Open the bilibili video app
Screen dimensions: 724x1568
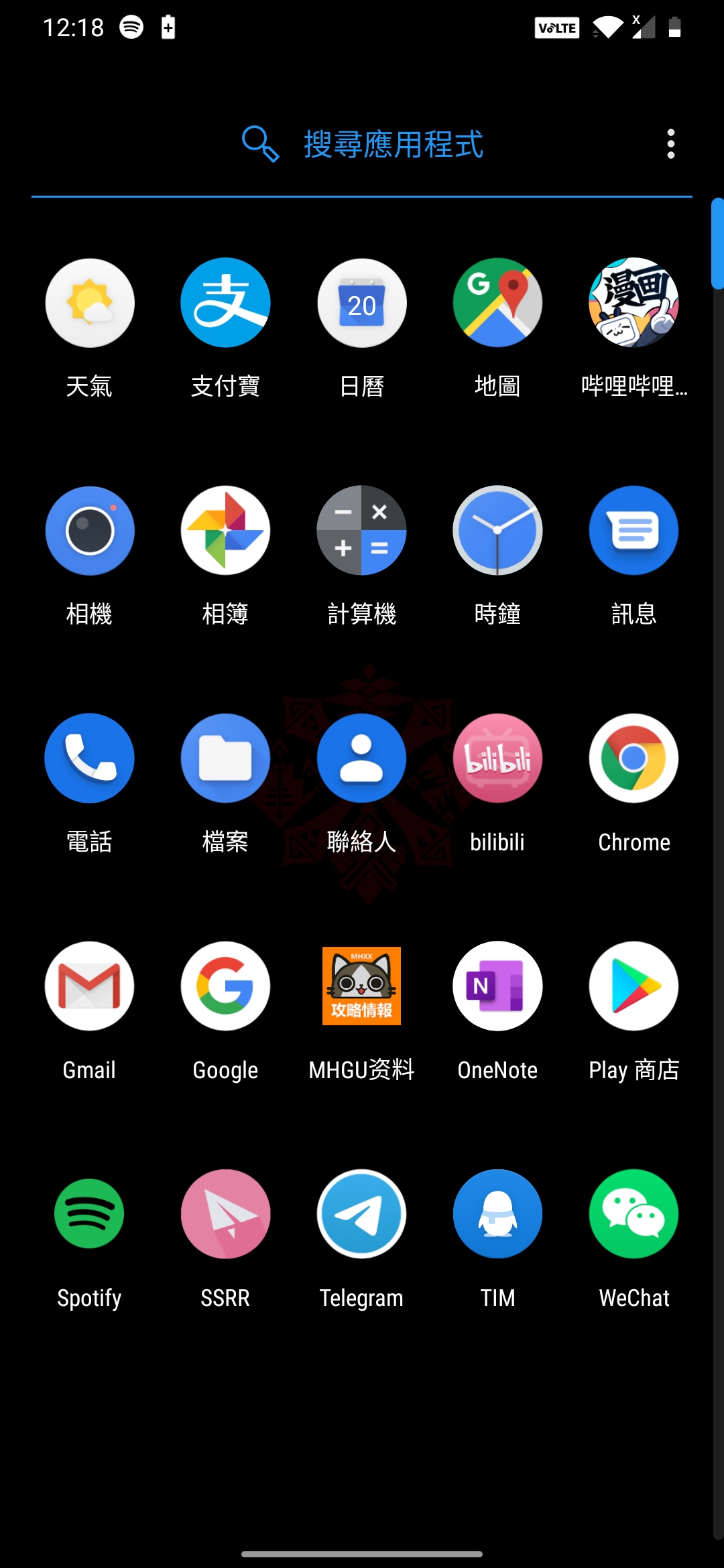497,758
